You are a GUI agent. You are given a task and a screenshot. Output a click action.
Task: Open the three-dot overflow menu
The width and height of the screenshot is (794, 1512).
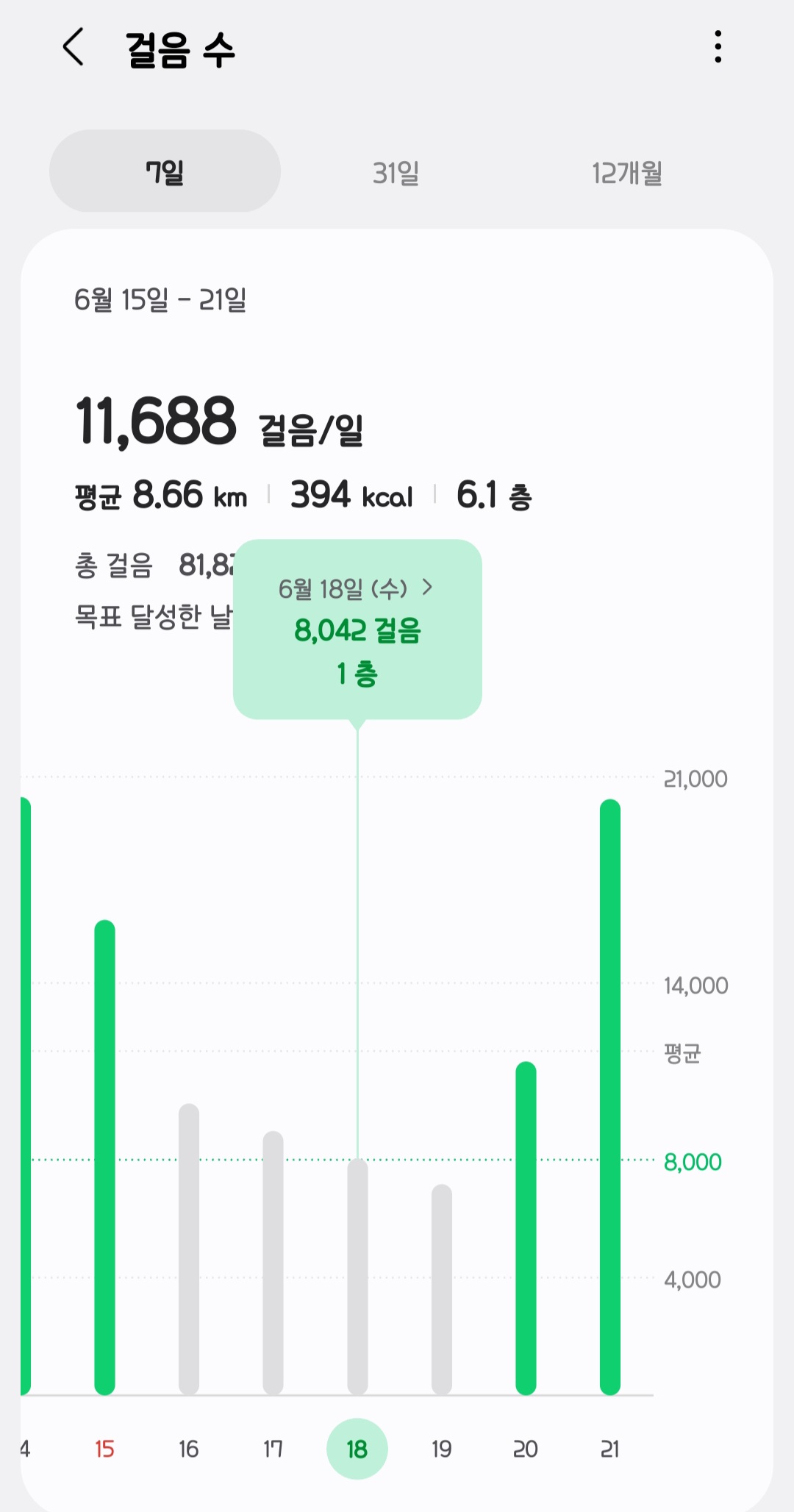(718, 47)
